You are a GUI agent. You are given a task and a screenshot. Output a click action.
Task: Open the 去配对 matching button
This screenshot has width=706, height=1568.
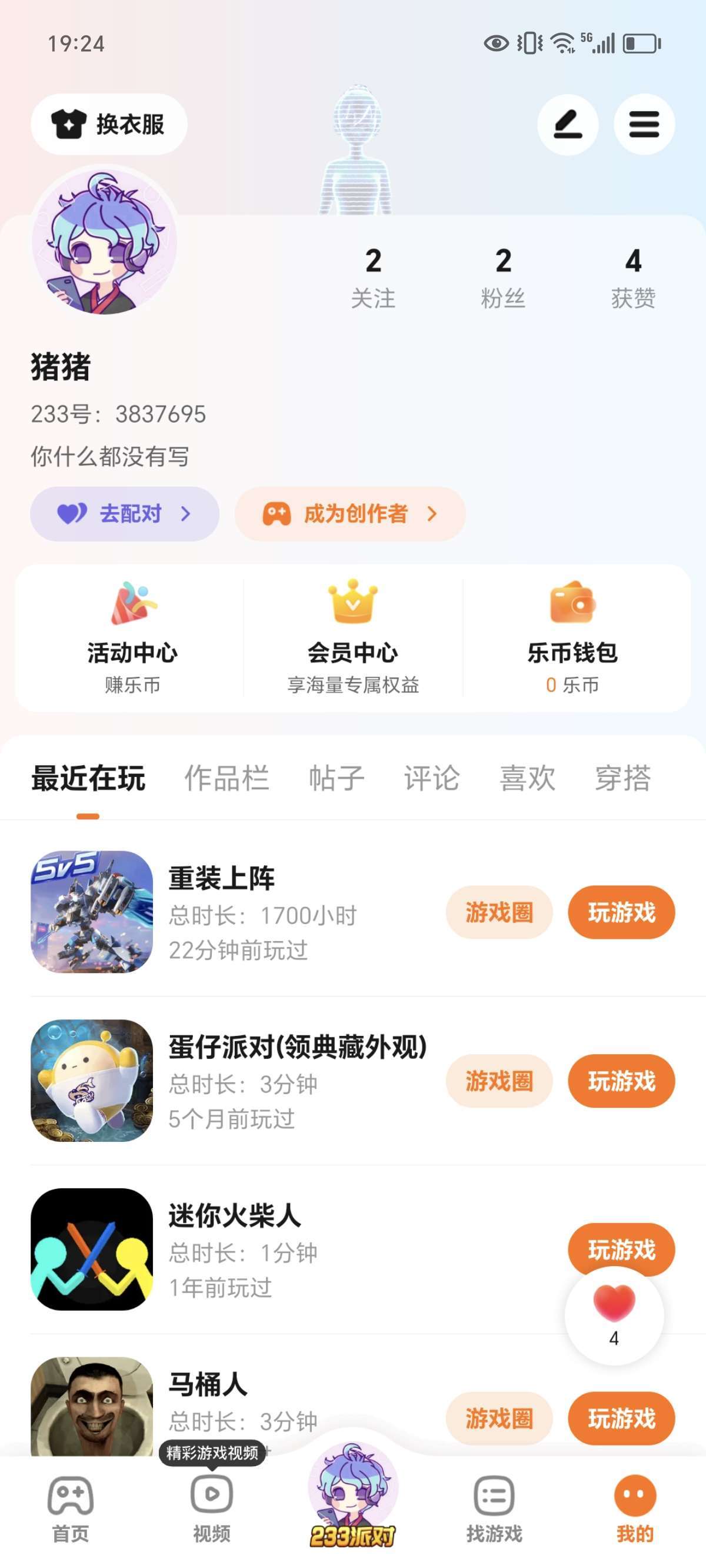click(x=125, y=514)
